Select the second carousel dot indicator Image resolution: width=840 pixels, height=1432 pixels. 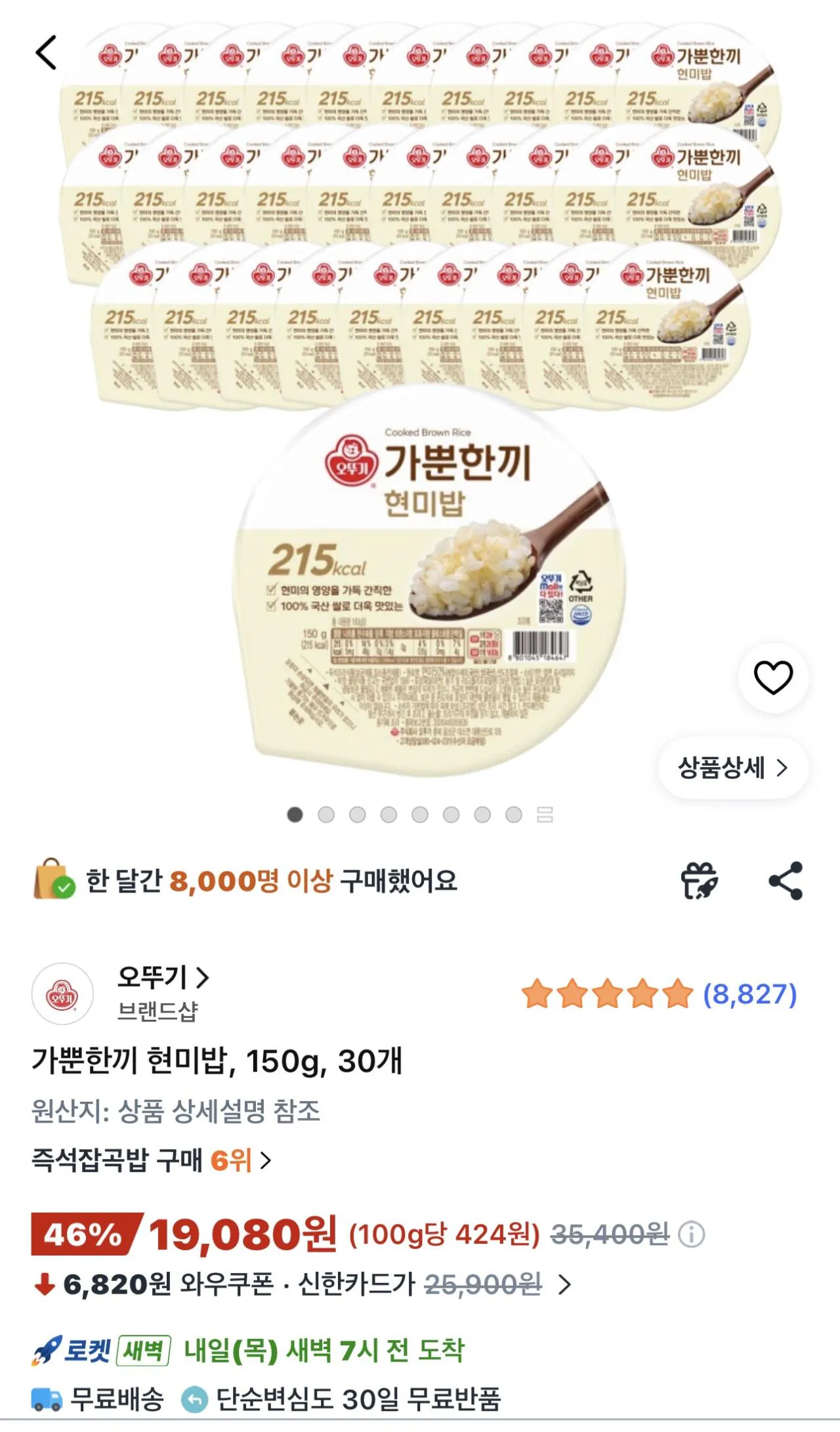[325, 814]
